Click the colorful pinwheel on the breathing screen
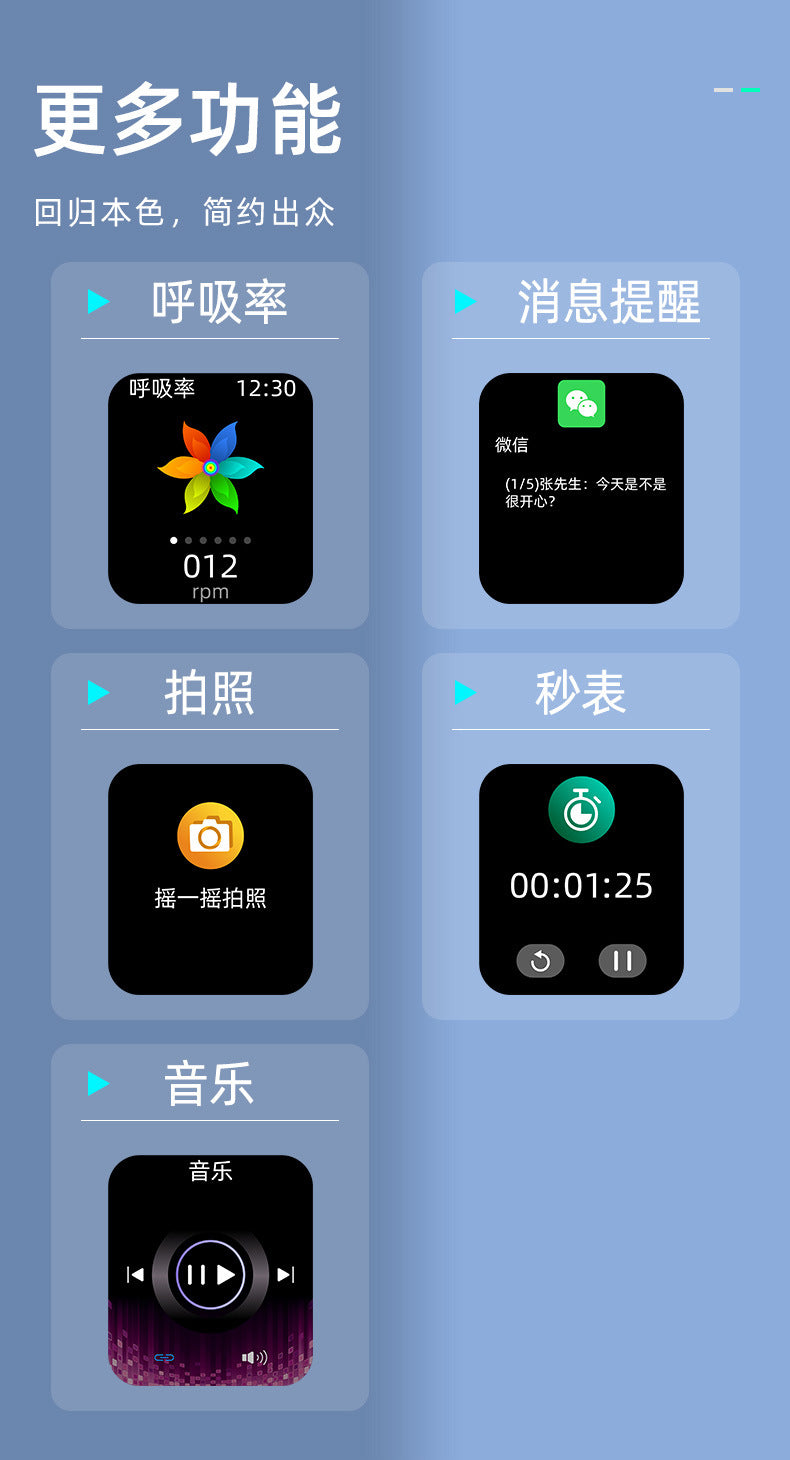 point(209,470)
